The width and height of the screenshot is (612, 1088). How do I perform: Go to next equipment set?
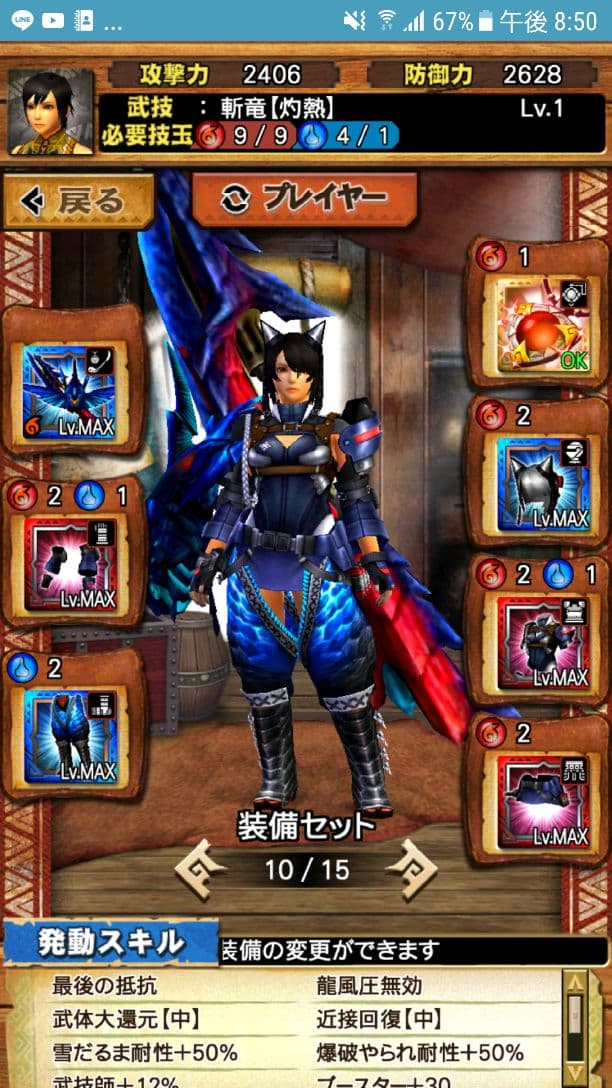tap(412, 869)
